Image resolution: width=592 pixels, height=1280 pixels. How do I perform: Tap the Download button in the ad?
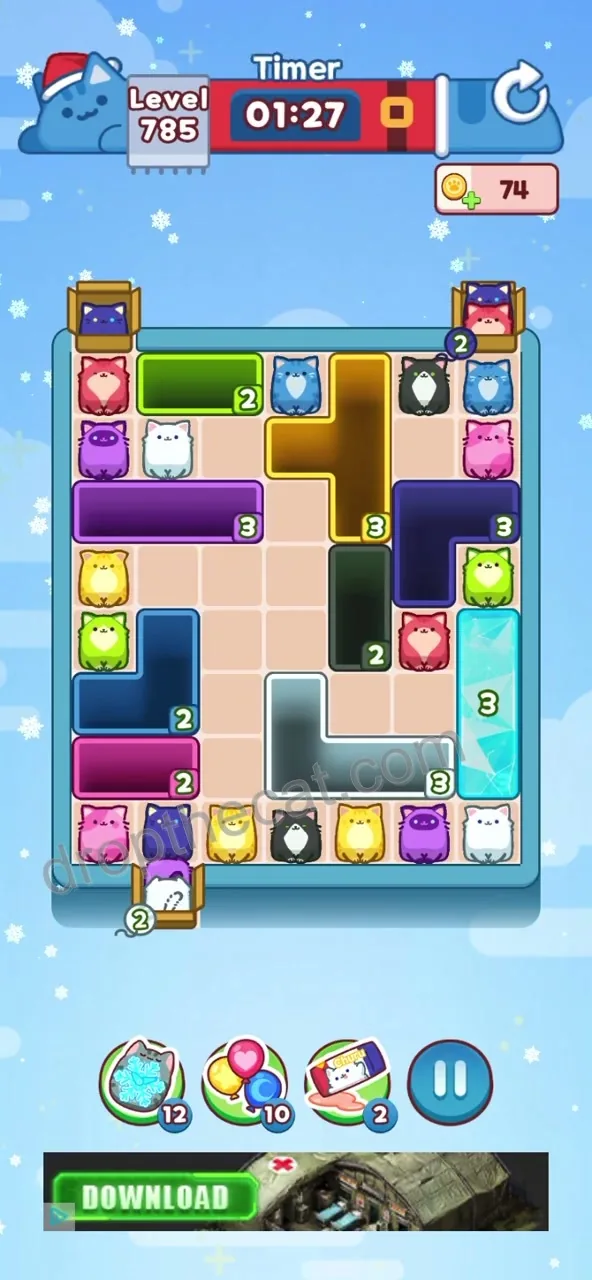(155, 1196)
